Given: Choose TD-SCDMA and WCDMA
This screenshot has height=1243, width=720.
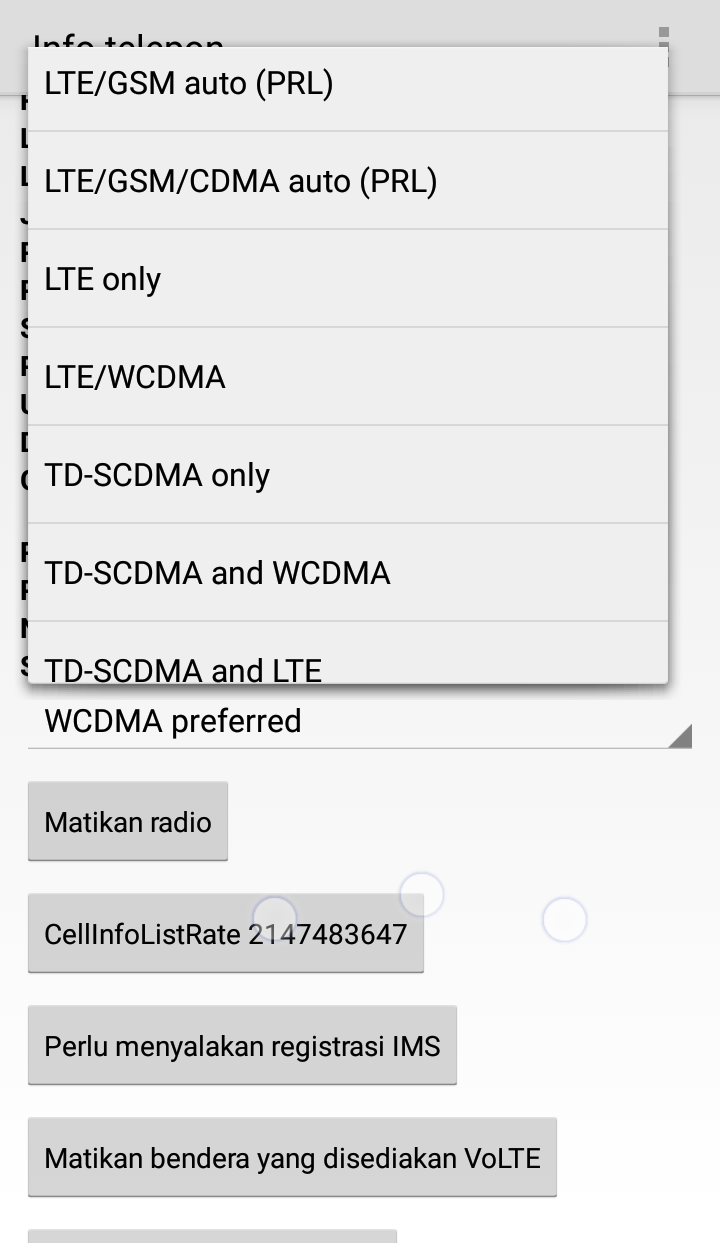Looking at the screenshot, I should coord(347,573).
